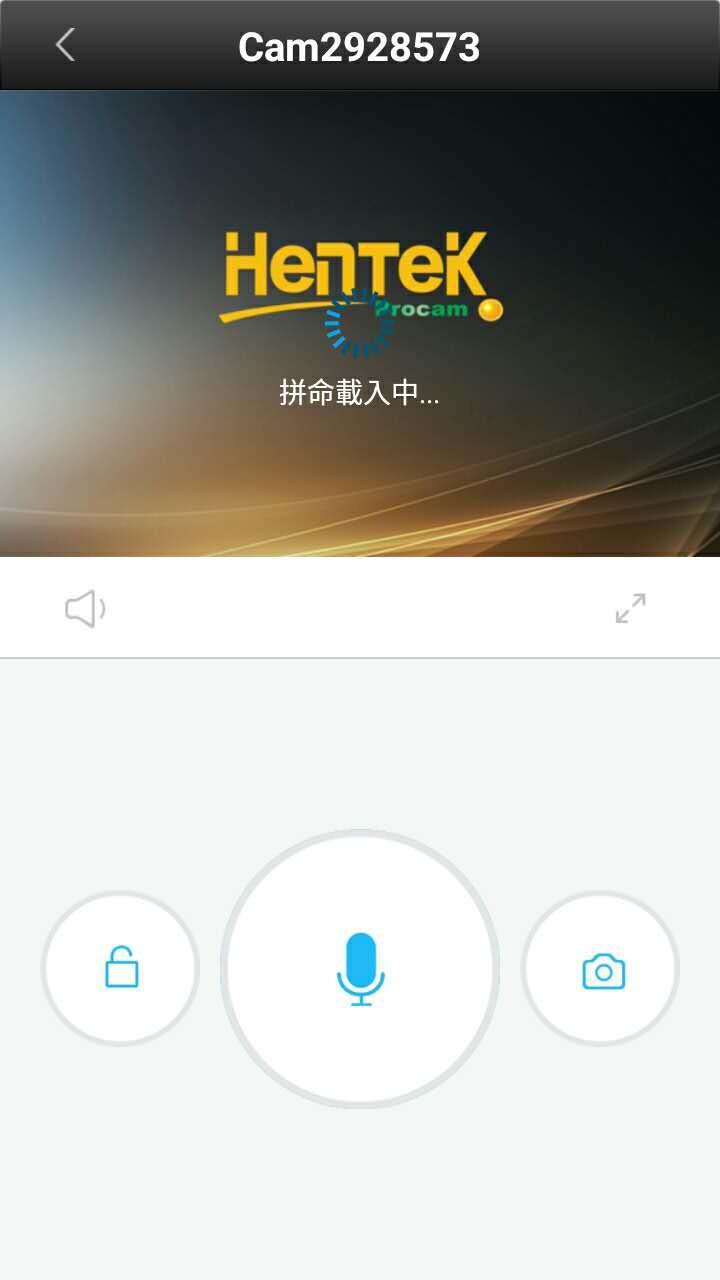Screen dimensions: 720x1280
Task: Tap the unlock door button
Action: point(121,969)
